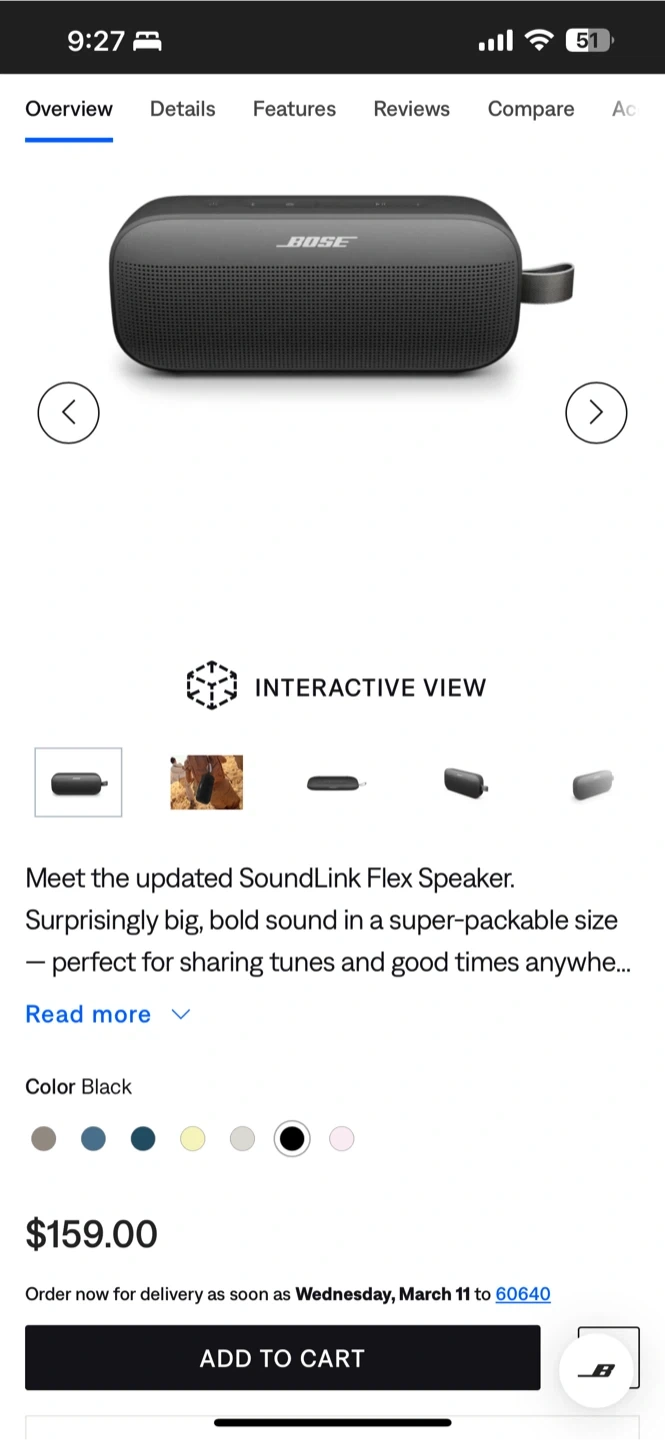Pick the light blue color swatch
This screenshot has width=665, height=1440.
point(93,1138)
